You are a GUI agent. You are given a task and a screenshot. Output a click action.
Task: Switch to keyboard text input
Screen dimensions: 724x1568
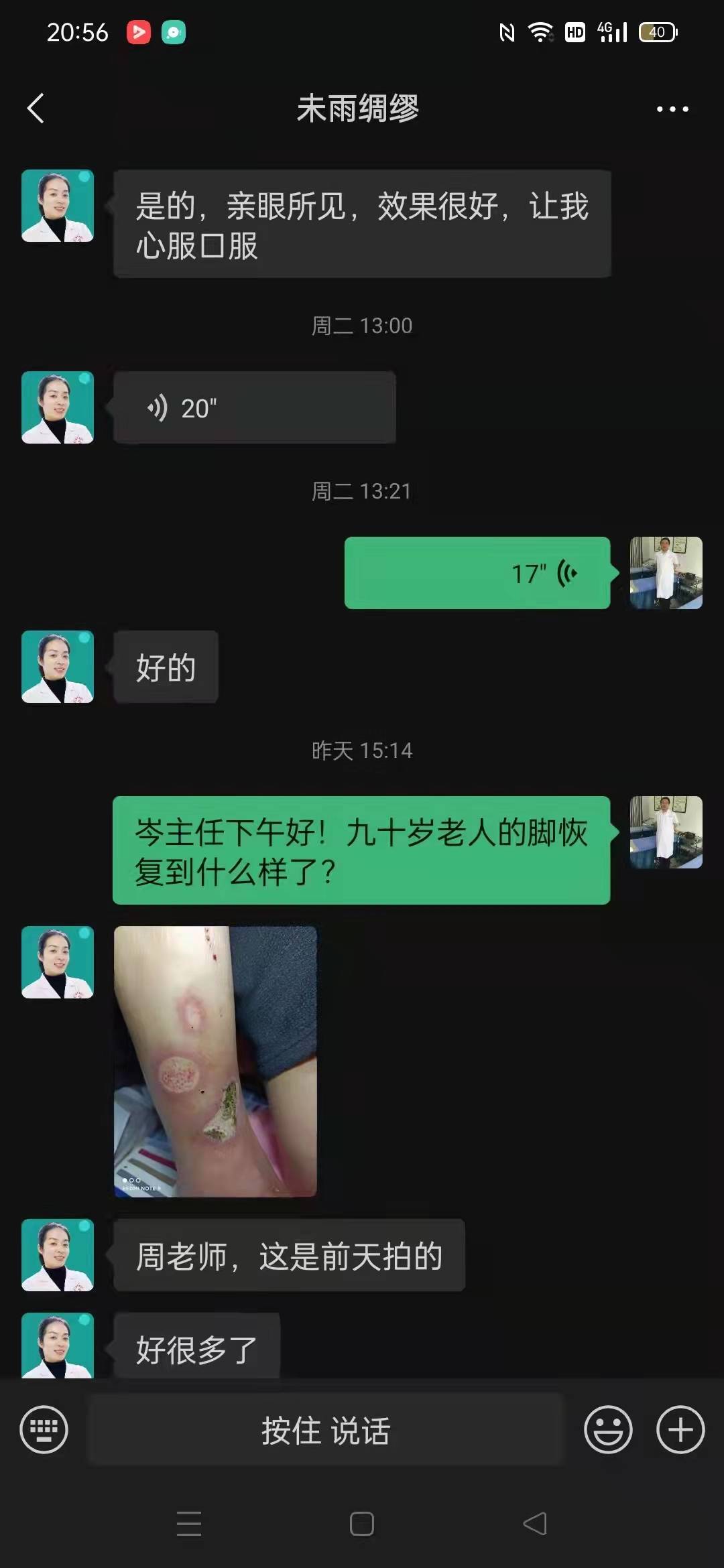(44, 1429)
